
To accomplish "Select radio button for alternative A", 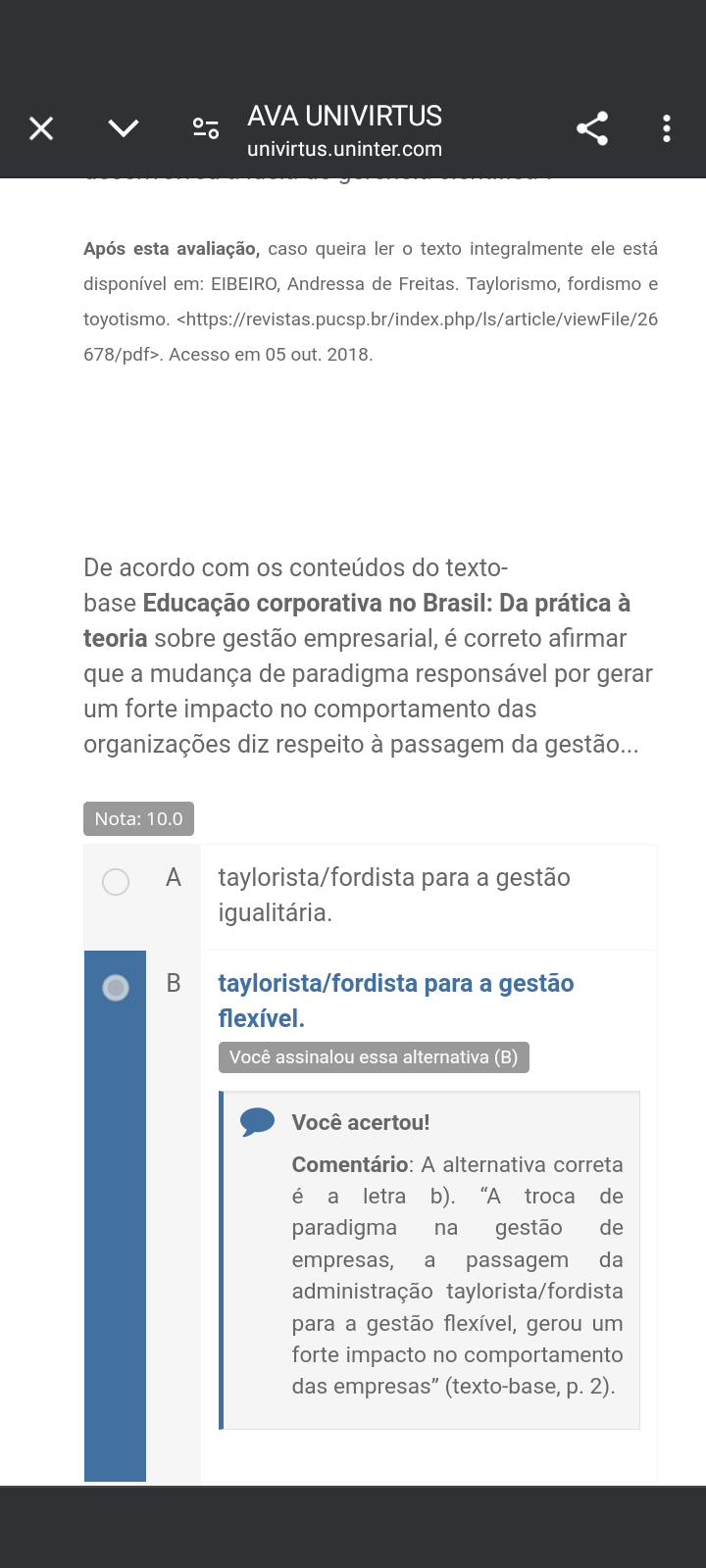I will (x=116, y=882).
